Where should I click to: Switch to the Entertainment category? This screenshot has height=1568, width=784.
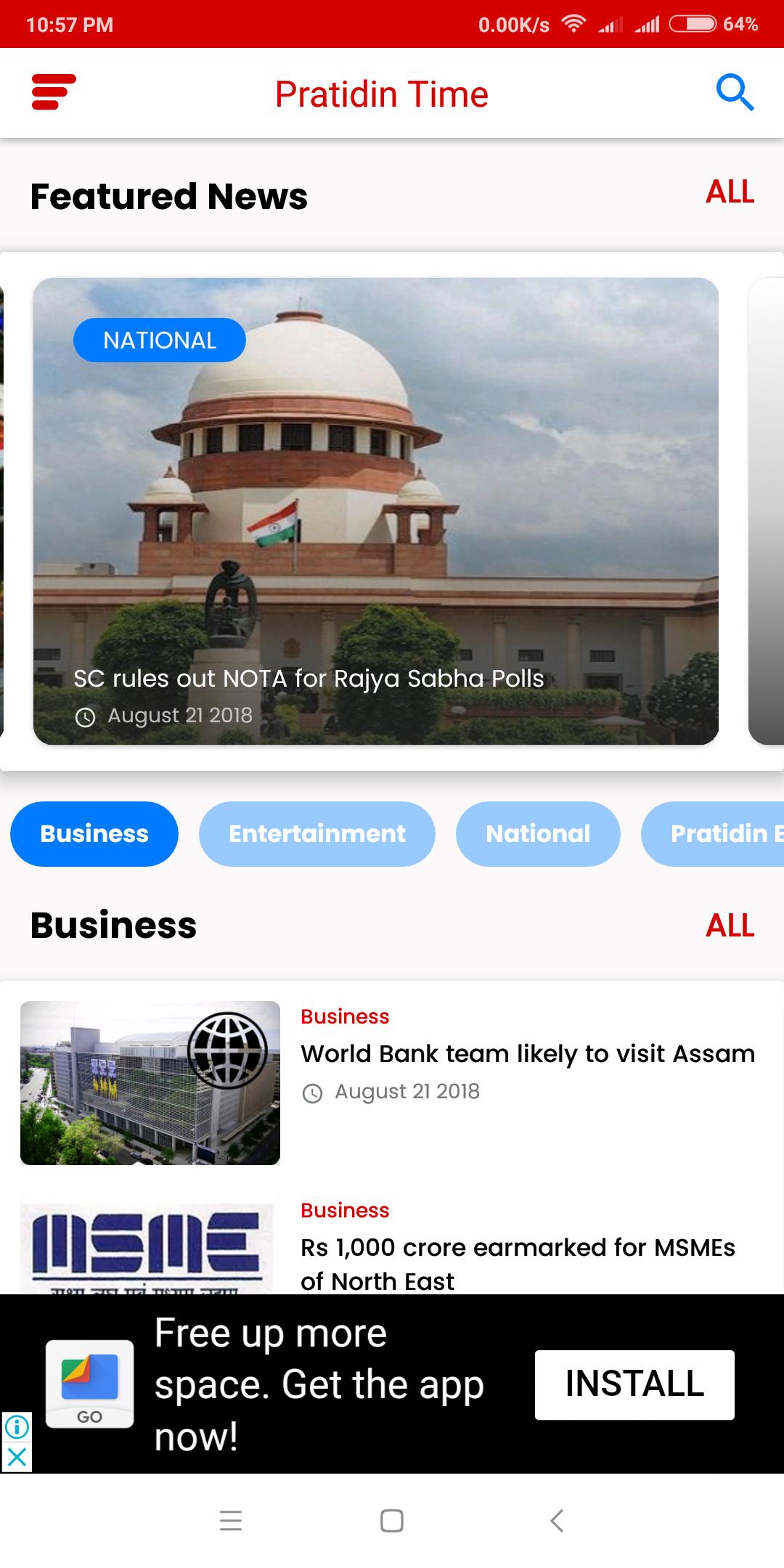pyautogui.click(x=317, y=833)
